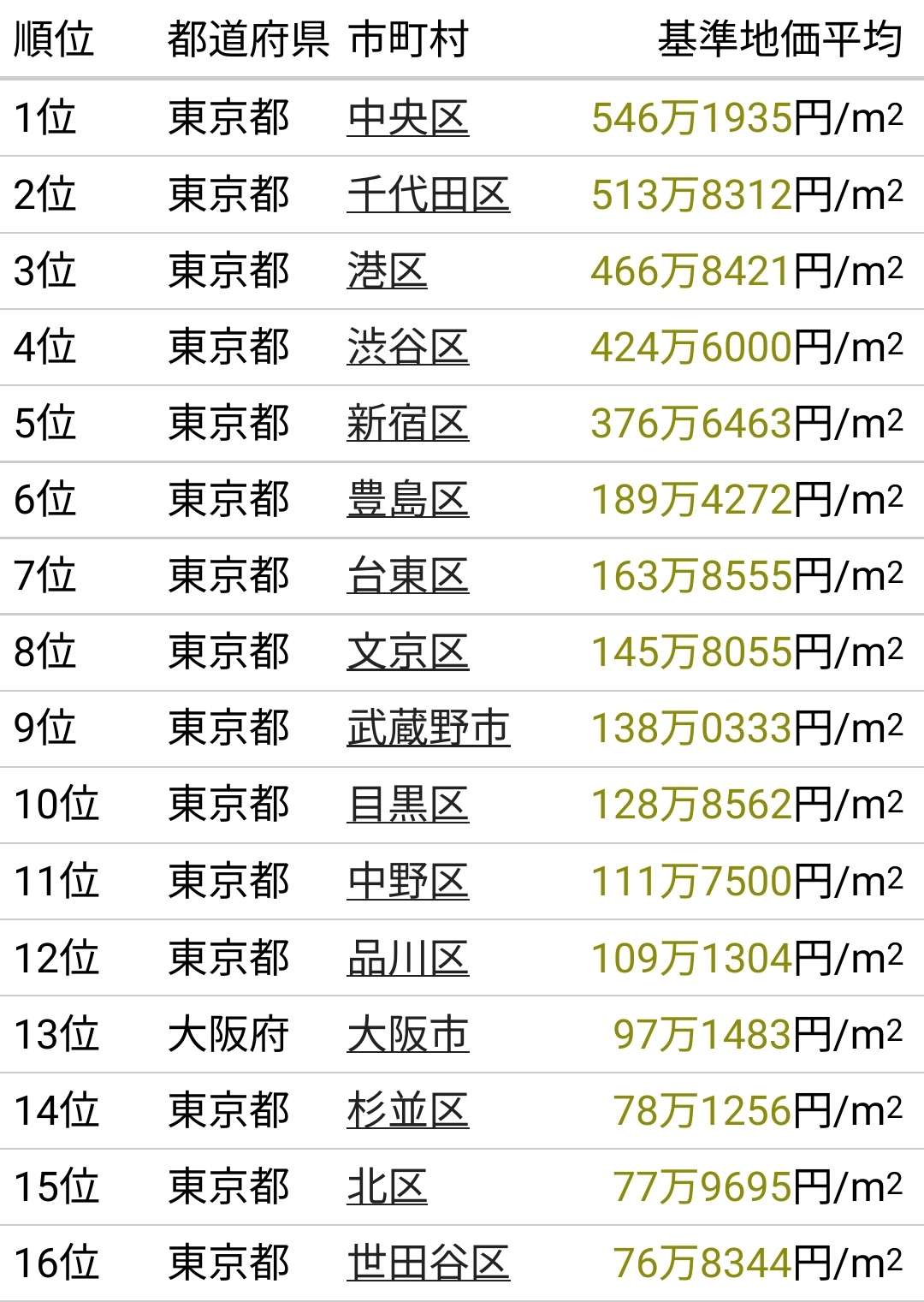Image resolution: width=924 pixels, height=1302 pixels.
Task: Tap the 豊島区 link
Action: (x=407, y=500)
